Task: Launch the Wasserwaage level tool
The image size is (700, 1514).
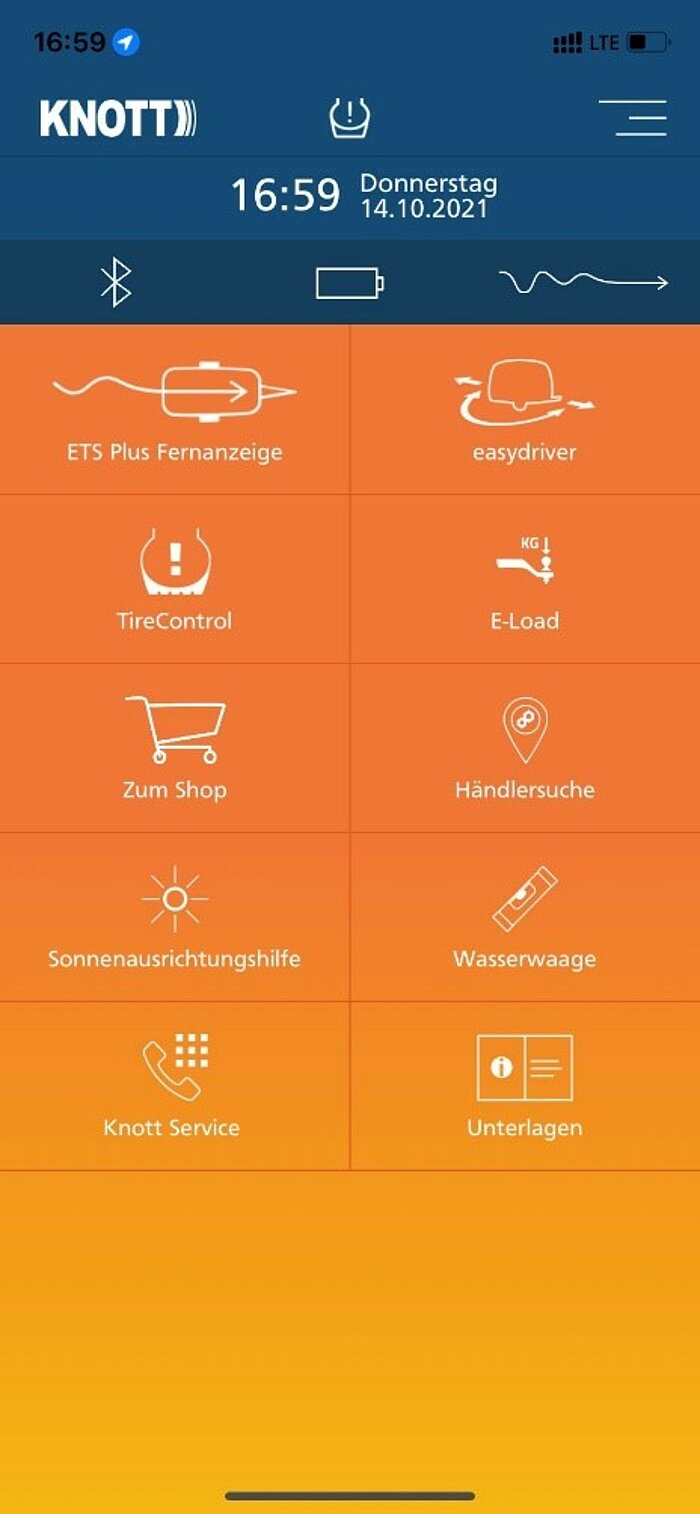Action: tap(525, 917)
